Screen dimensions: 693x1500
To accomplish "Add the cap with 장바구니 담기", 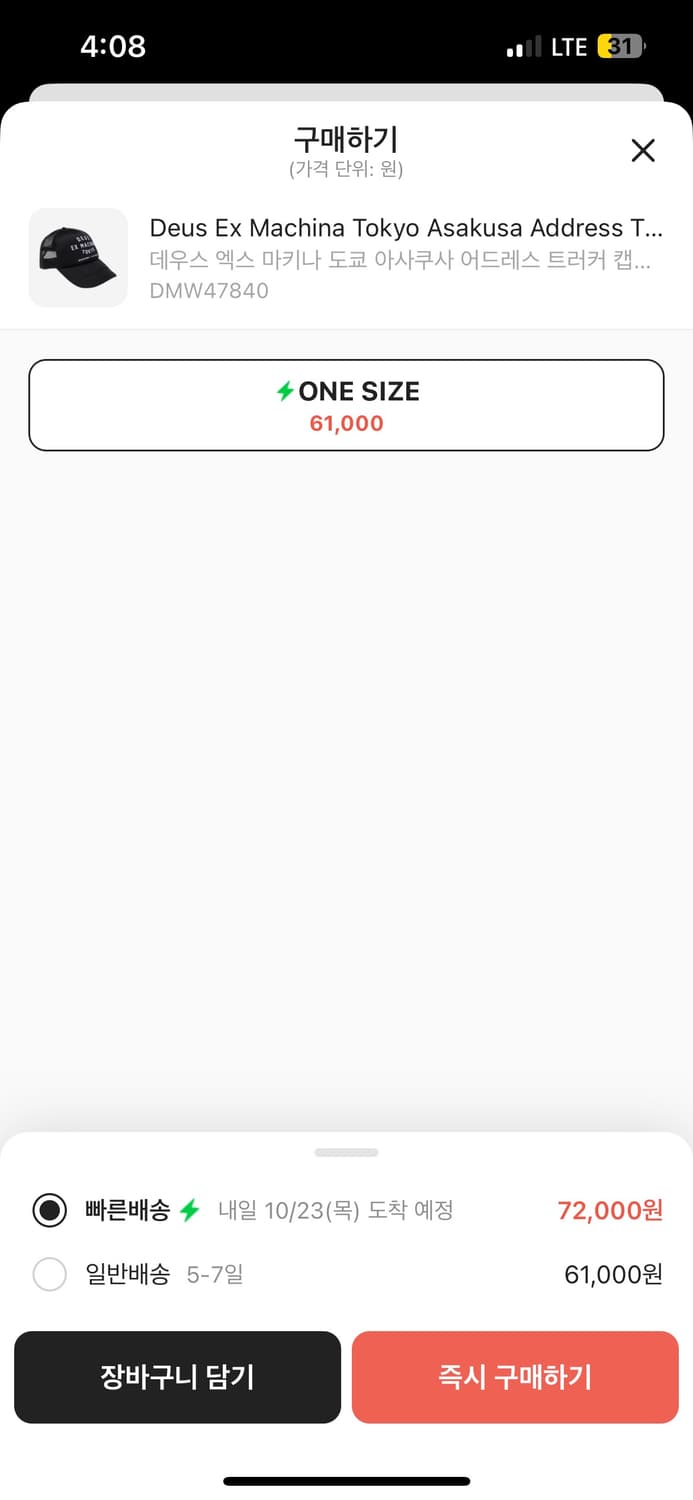I will click(x=177, y=1377).
